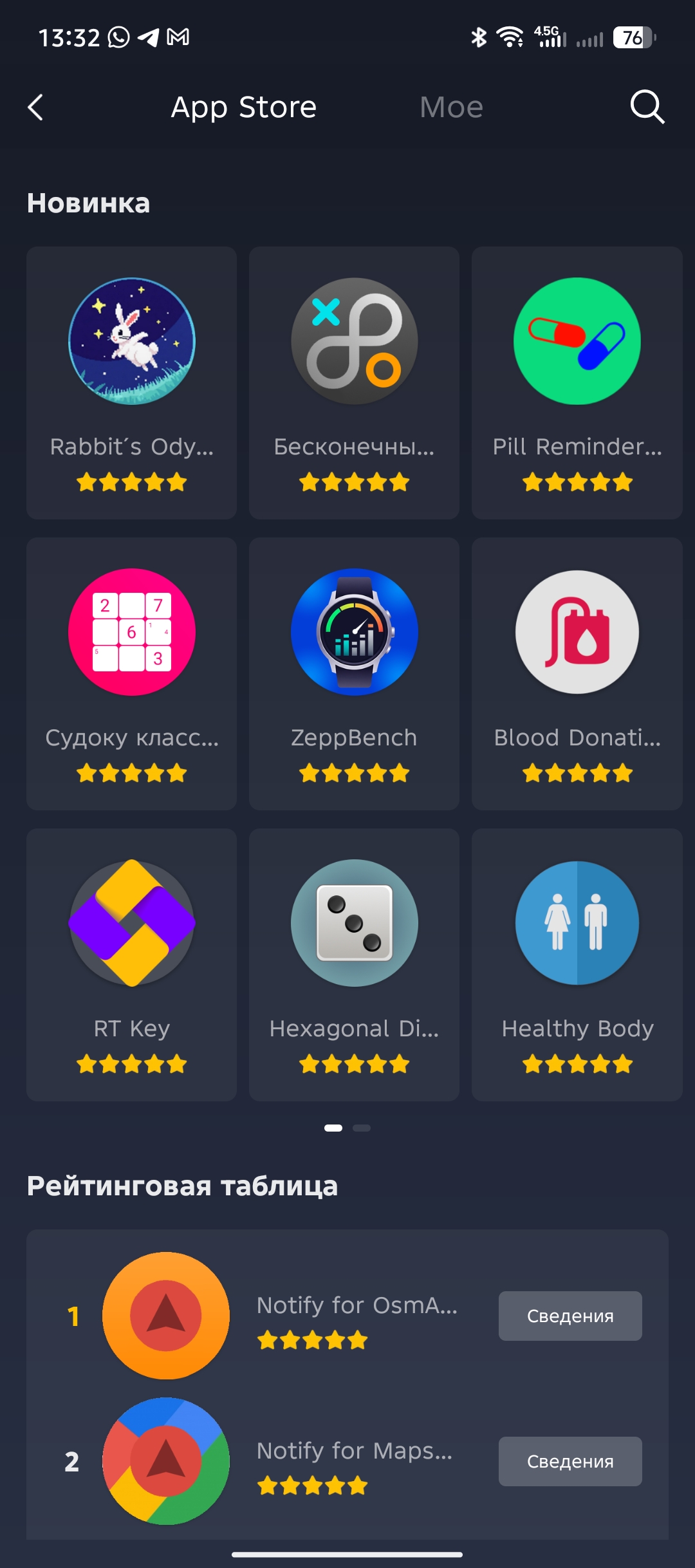Switch to the Мое tab
This screenshot has width=695, height=1568.
[451, 107]
